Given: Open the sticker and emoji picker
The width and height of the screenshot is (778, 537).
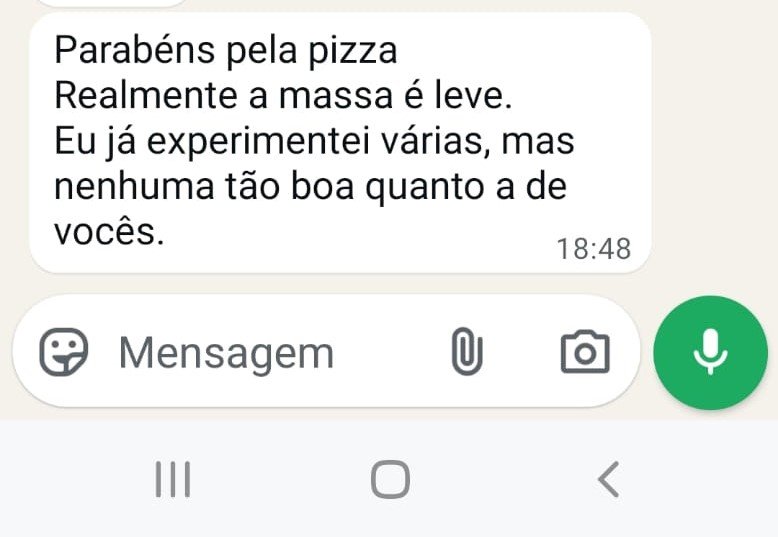Looking at the screenshot, I should click(64, 353).
